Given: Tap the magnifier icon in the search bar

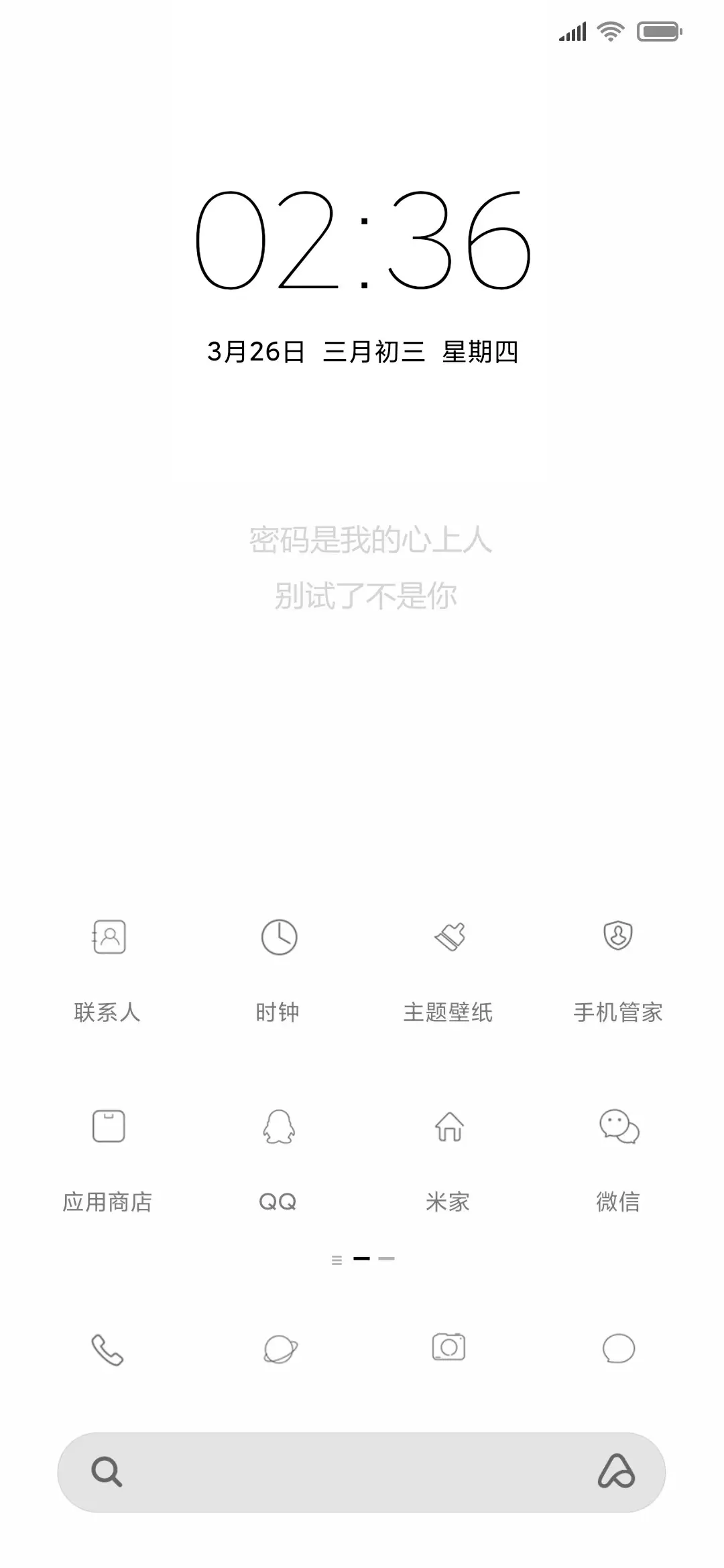Looking at the screenshot, I should point(107,1472).
